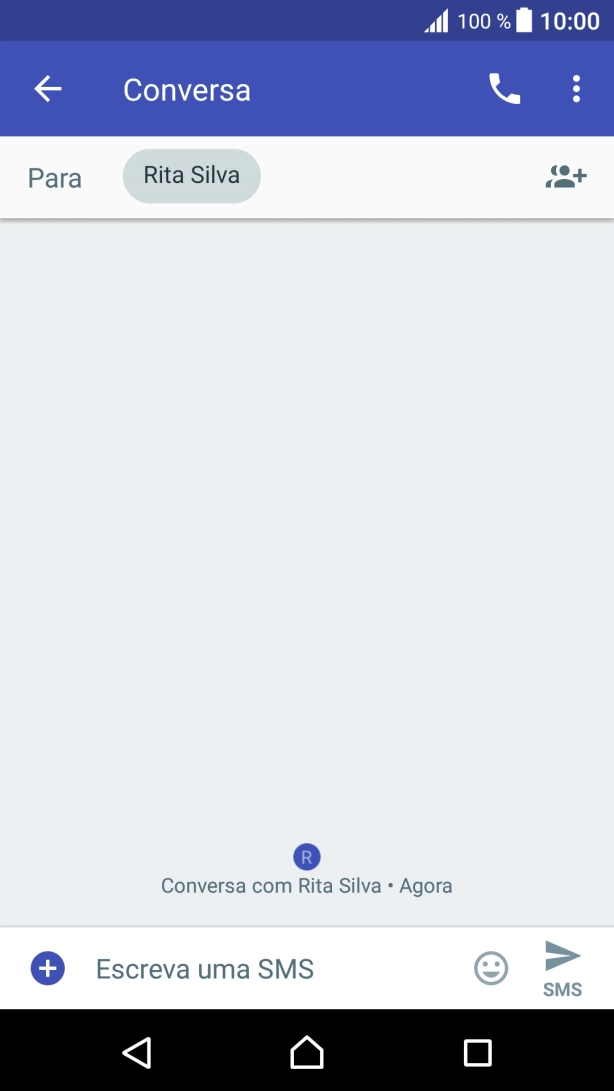
Task: Go back using the app bar arrow
Action: tap(48, 89)
